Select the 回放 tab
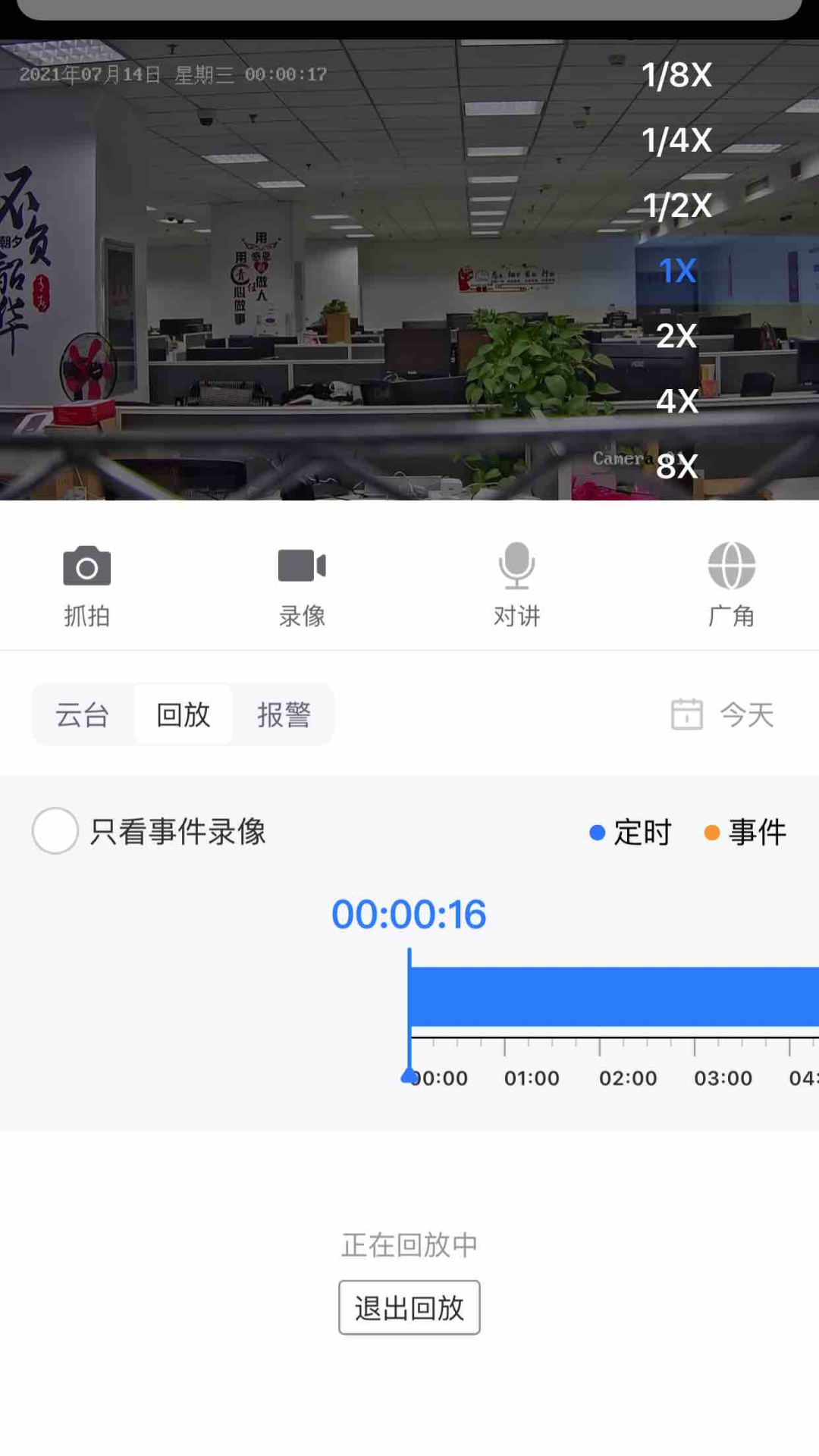819x1456 pixels. 183,714
